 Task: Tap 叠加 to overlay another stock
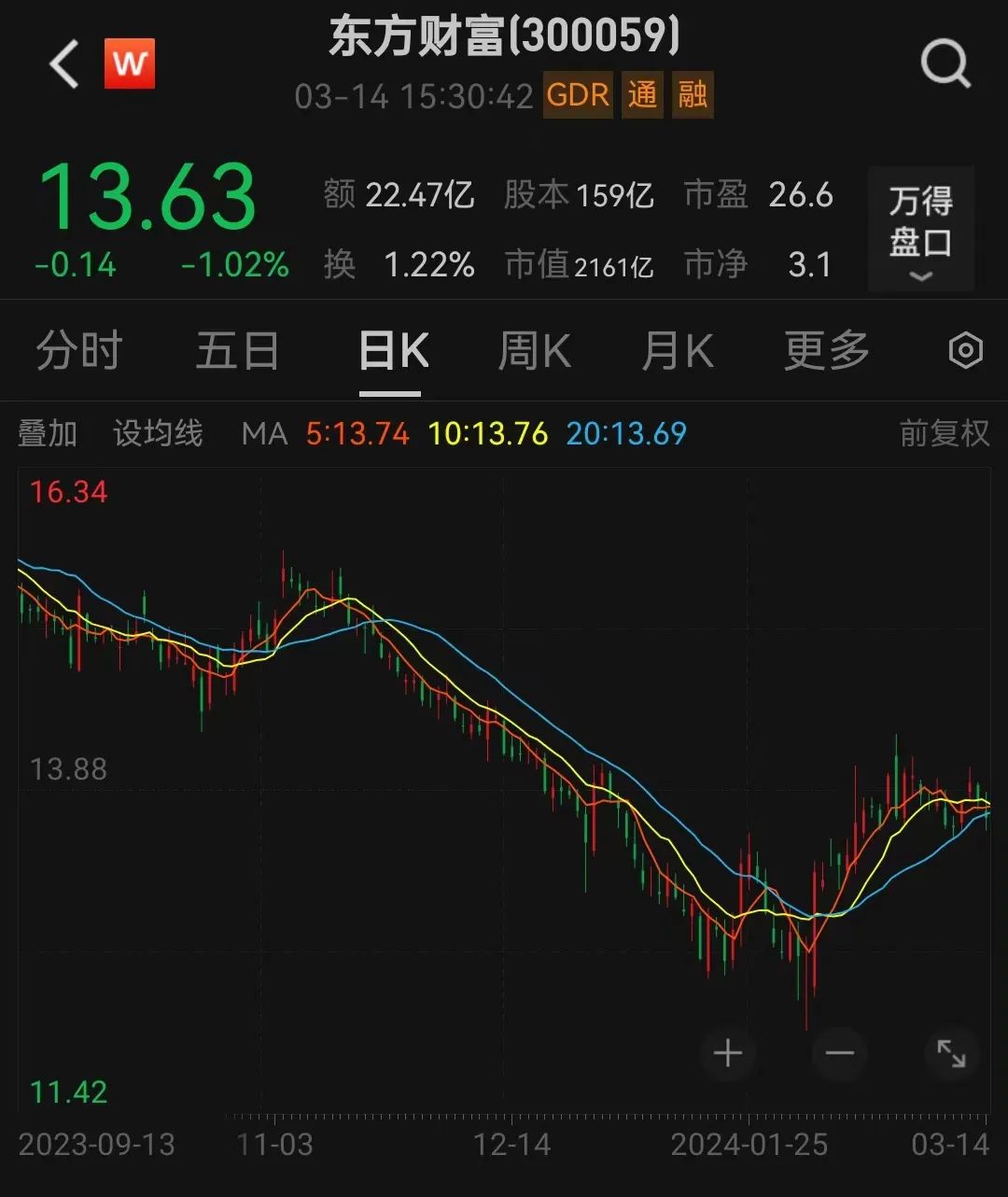pyautogui.click(x=47, y=433)
